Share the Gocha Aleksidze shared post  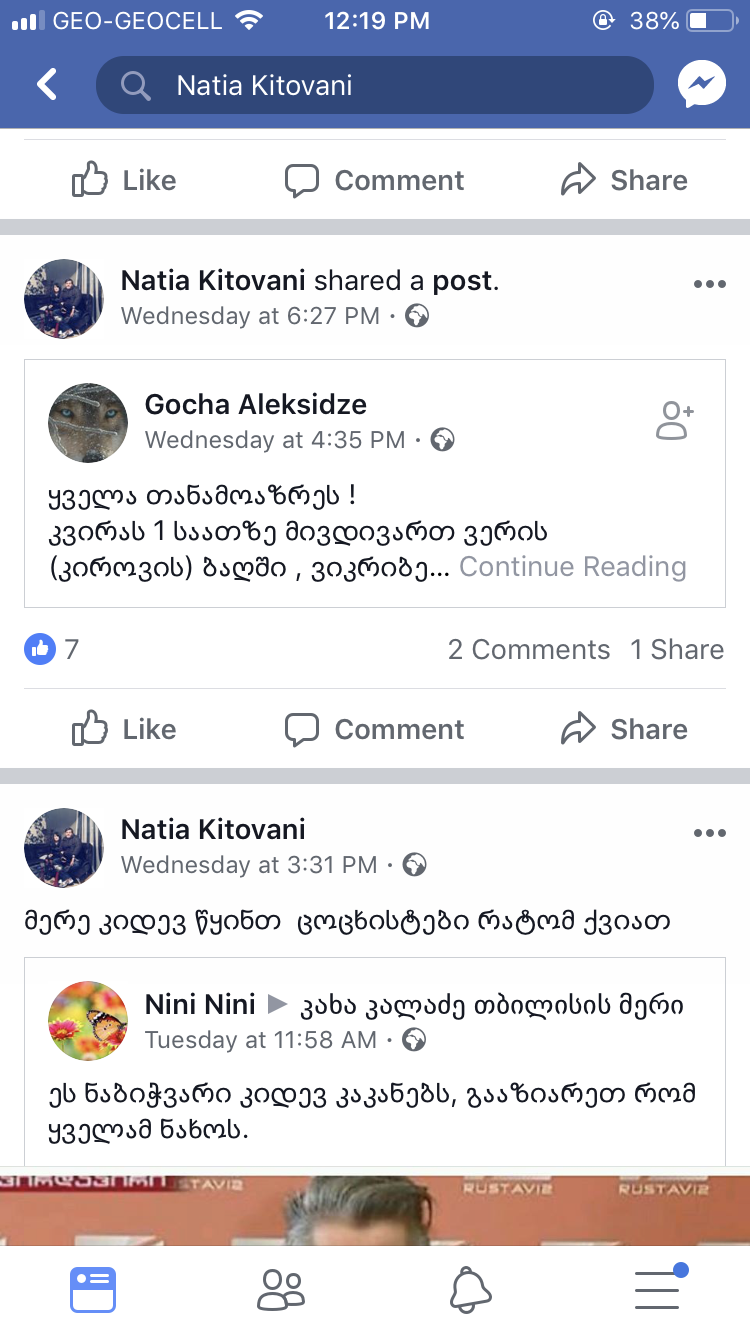click(x=624, y=729)
